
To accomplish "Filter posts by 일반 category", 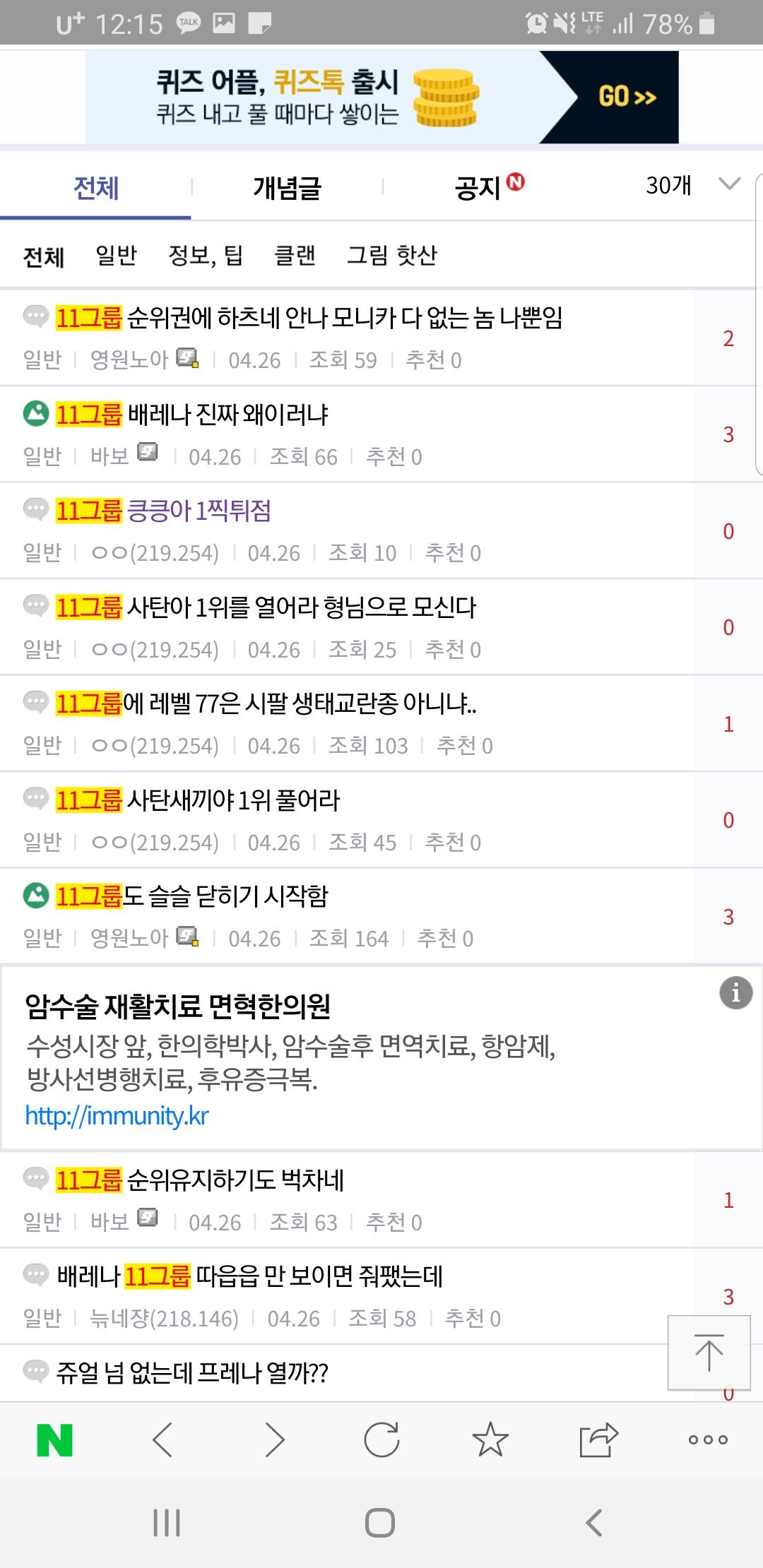I will [116, 255].
